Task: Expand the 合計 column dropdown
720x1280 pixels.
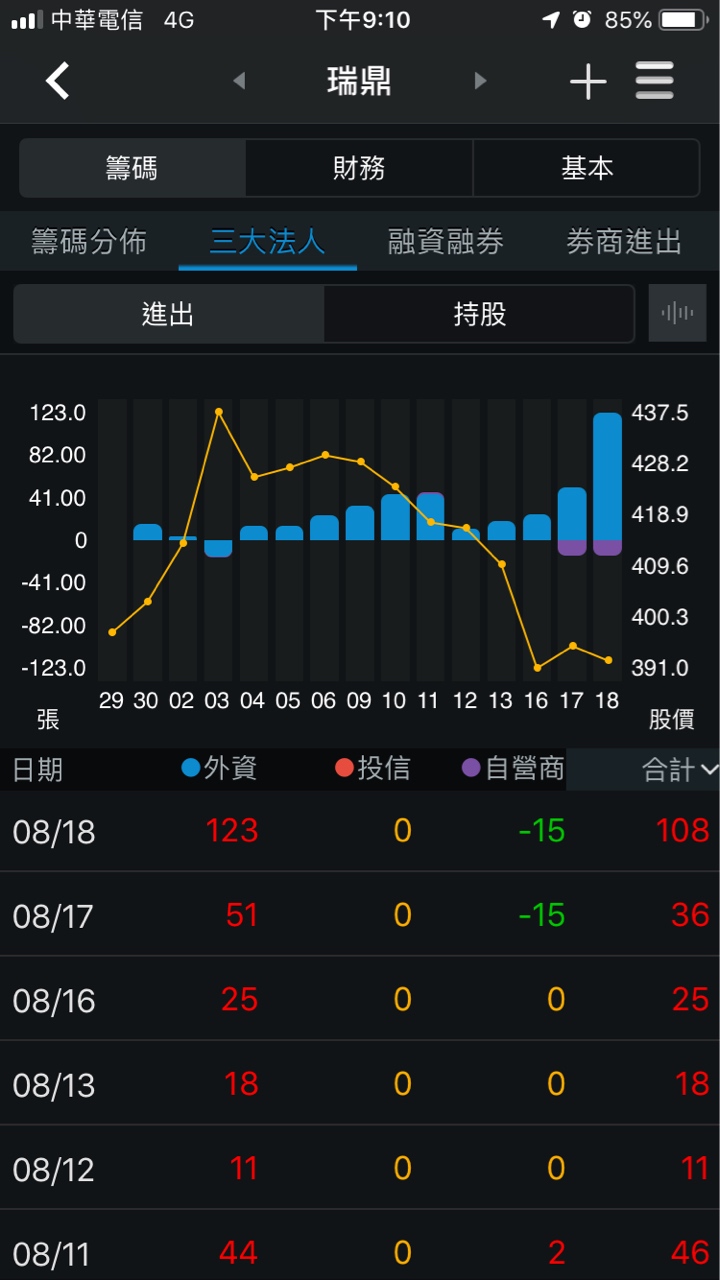Action: click(x=680, y=769)
